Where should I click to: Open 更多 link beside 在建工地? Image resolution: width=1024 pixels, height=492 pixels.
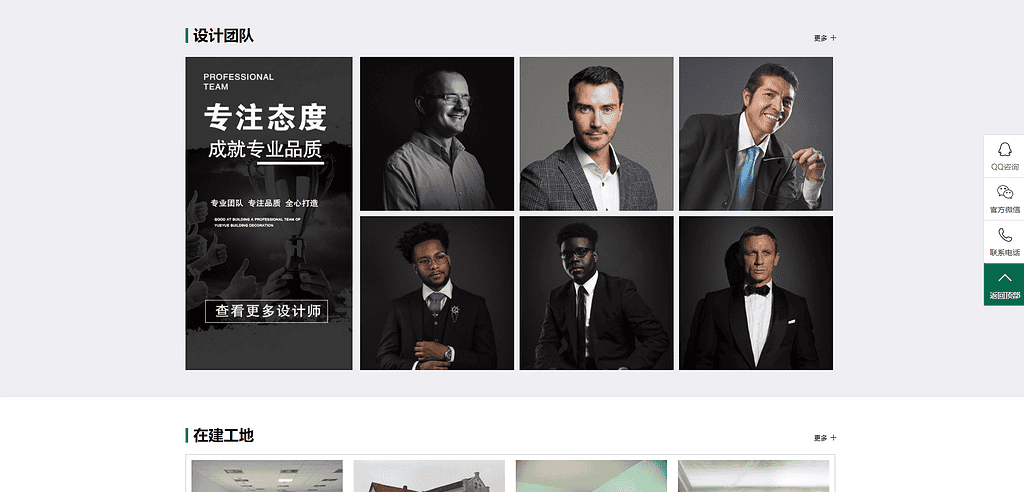[x=825, y=438]
